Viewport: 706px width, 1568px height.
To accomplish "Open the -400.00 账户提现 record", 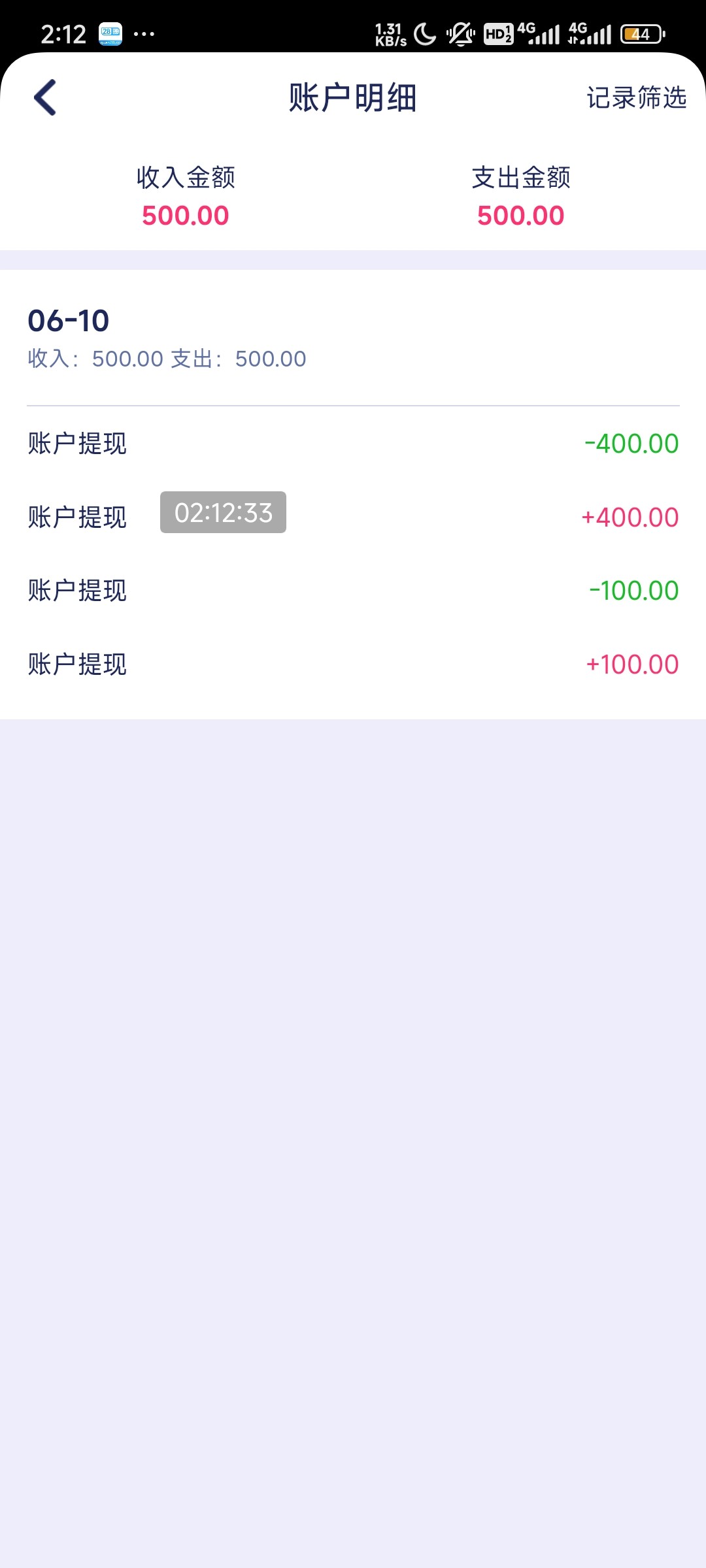I will (x=353, y=444).
